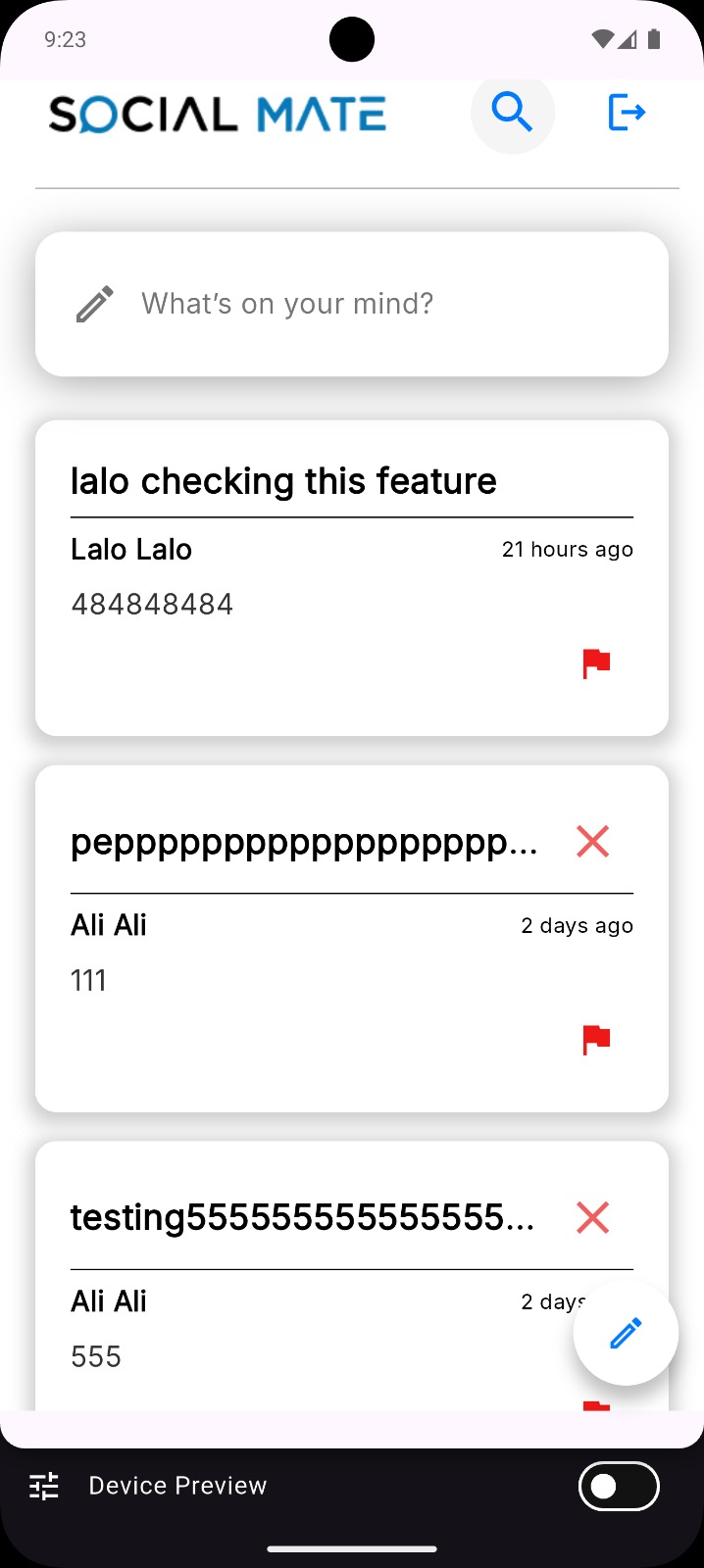
Task: Compose a post with the floating pencil button
Action: click(x=626, y=1333)
